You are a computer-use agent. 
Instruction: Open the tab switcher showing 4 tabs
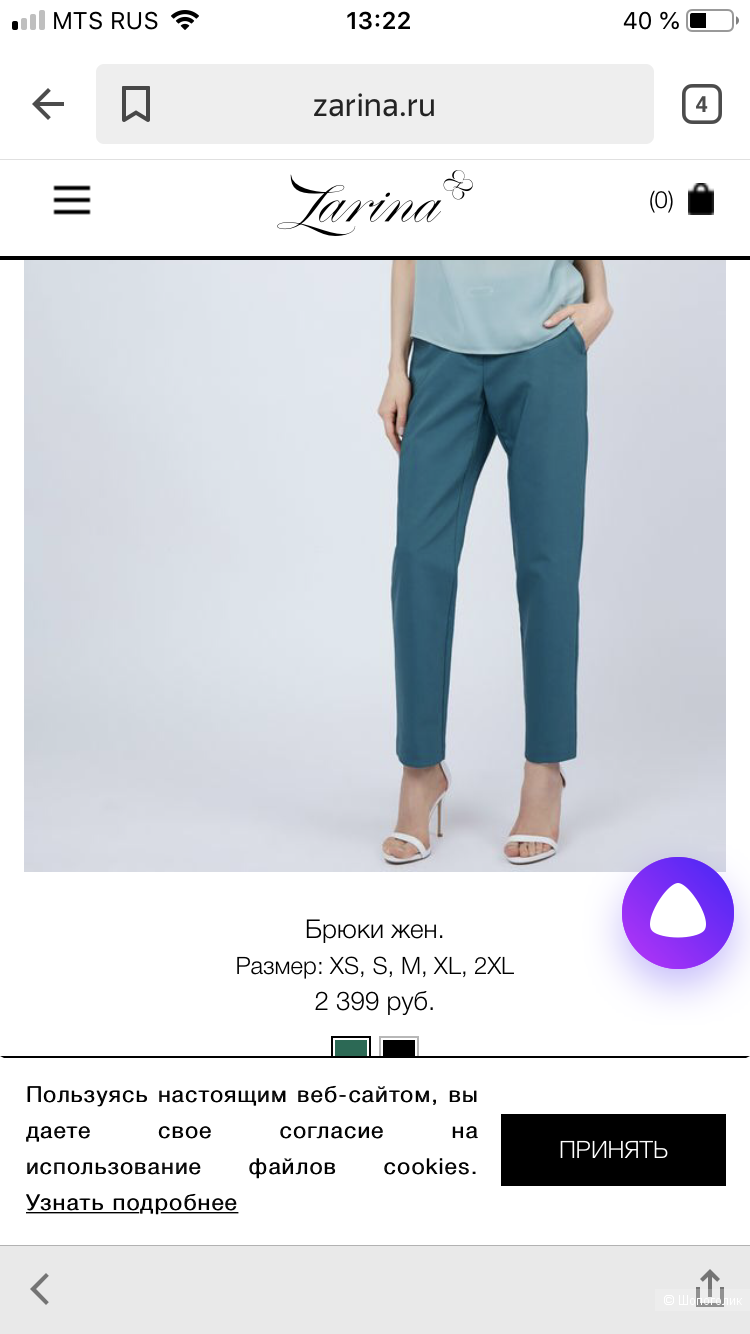tap(701, 104)
